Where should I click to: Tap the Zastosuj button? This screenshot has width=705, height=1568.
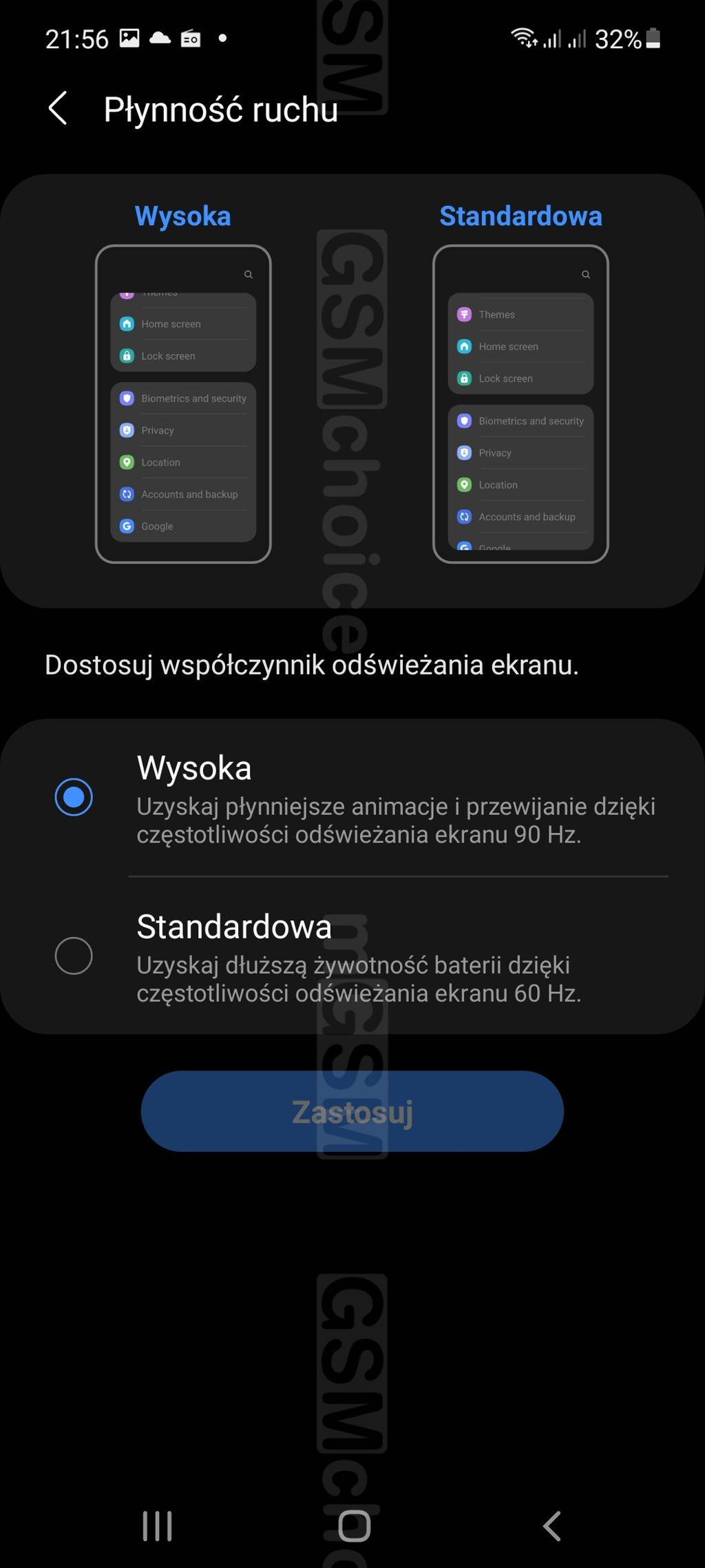click(352, 1111)
